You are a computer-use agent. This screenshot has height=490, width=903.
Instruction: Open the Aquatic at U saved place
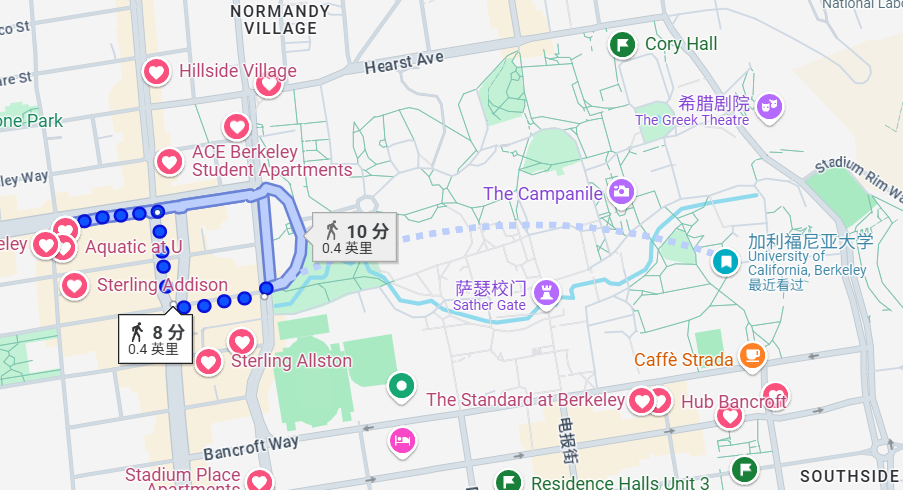(64, 247)
